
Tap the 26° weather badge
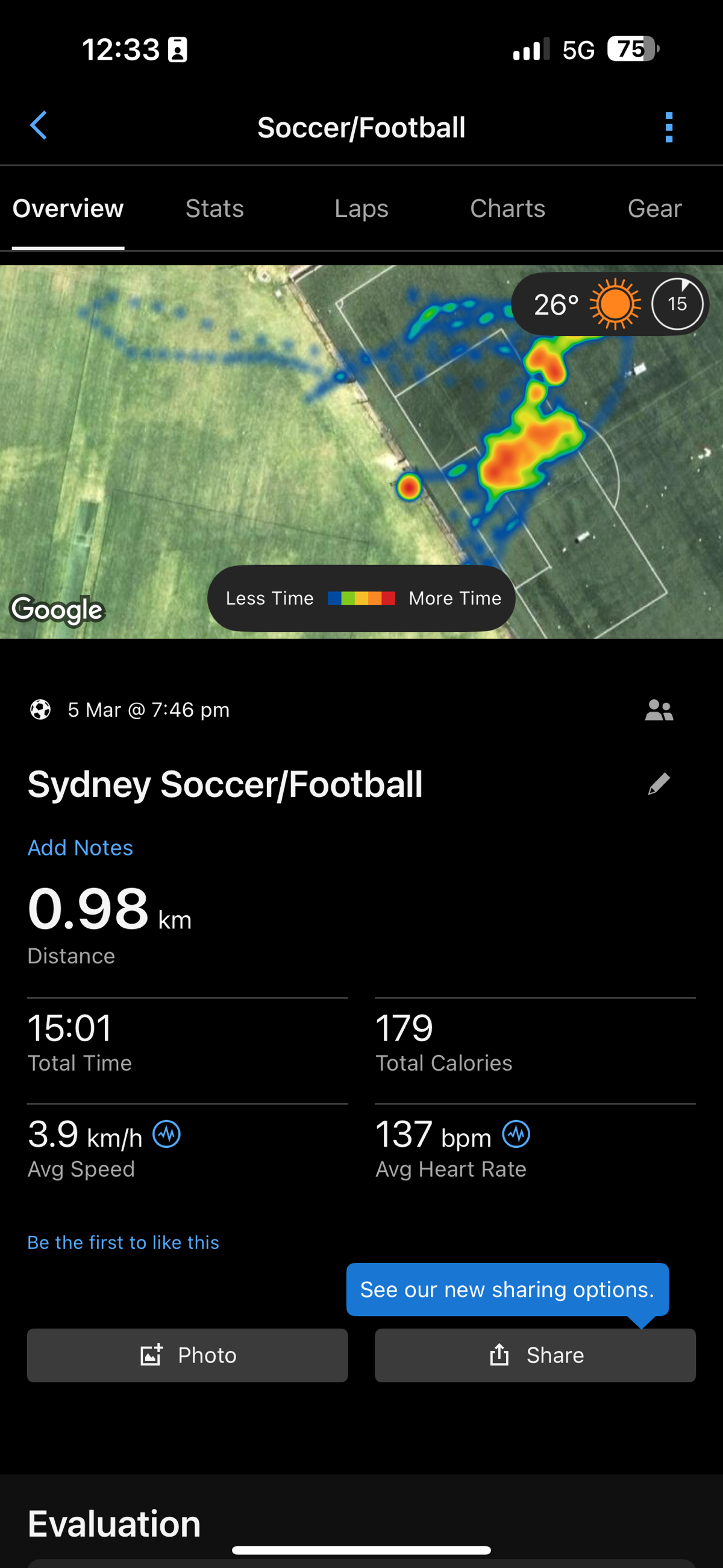coord(584,304)
